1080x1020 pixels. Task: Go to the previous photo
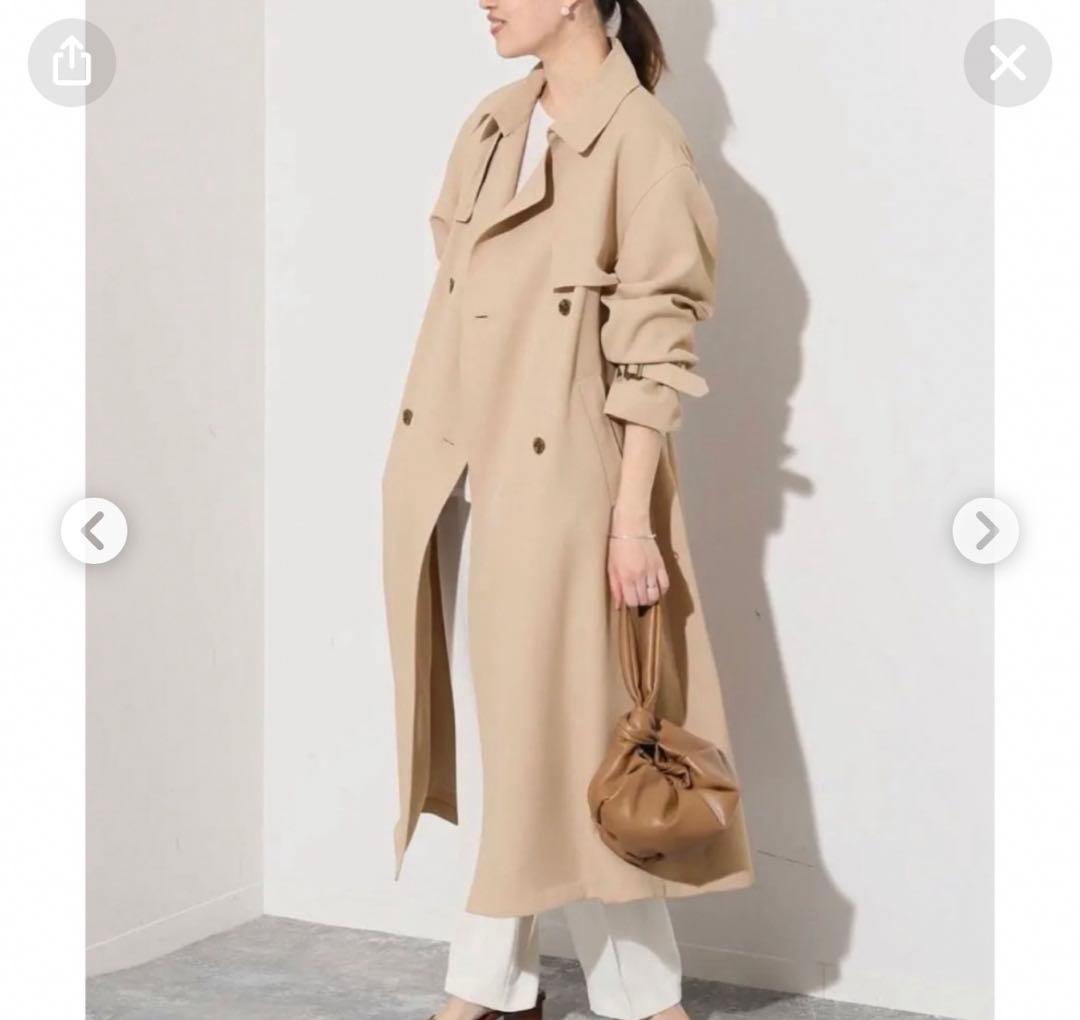94,531
